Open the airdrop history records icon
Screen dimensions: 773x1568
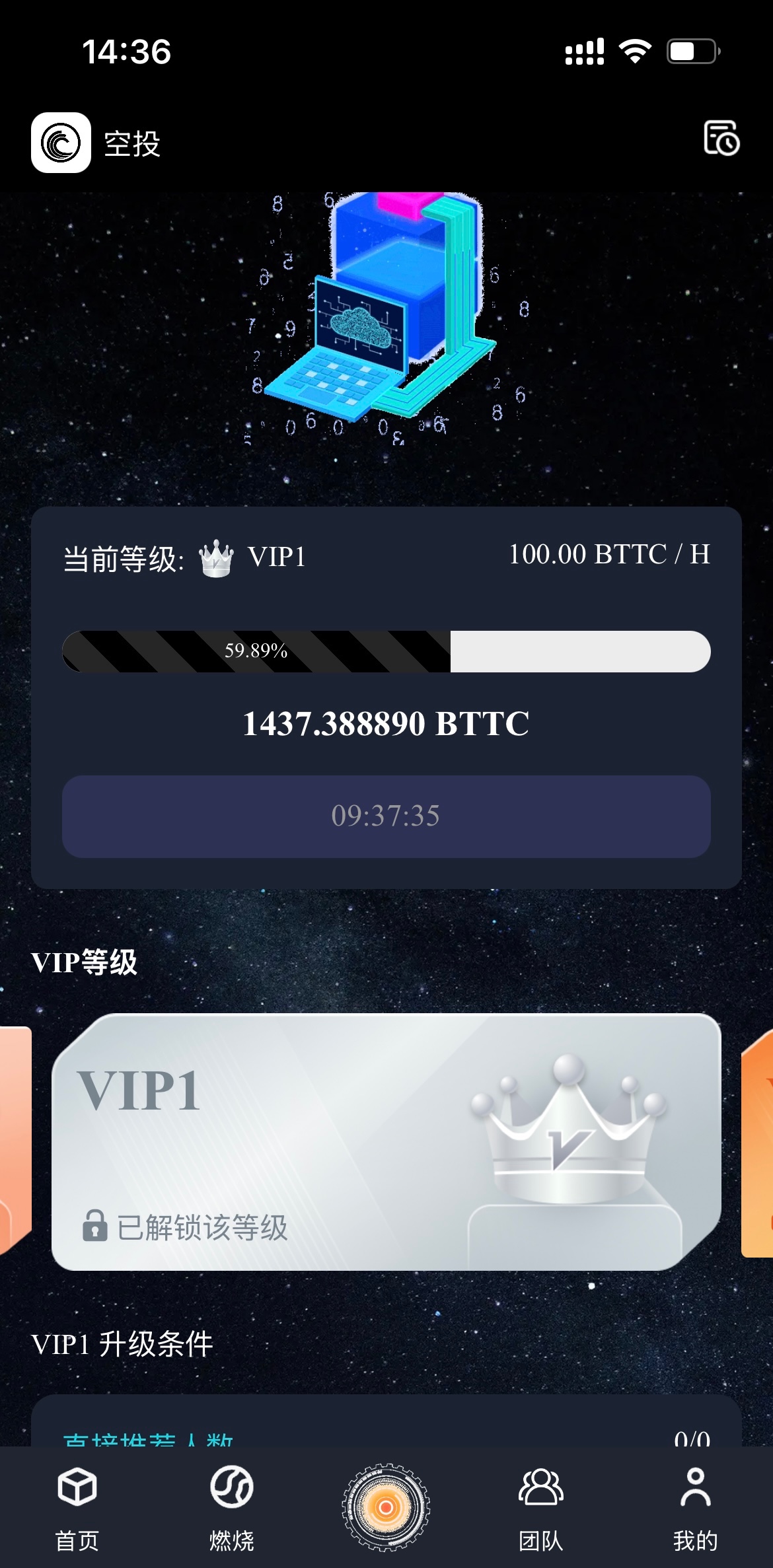coord(721,138)
